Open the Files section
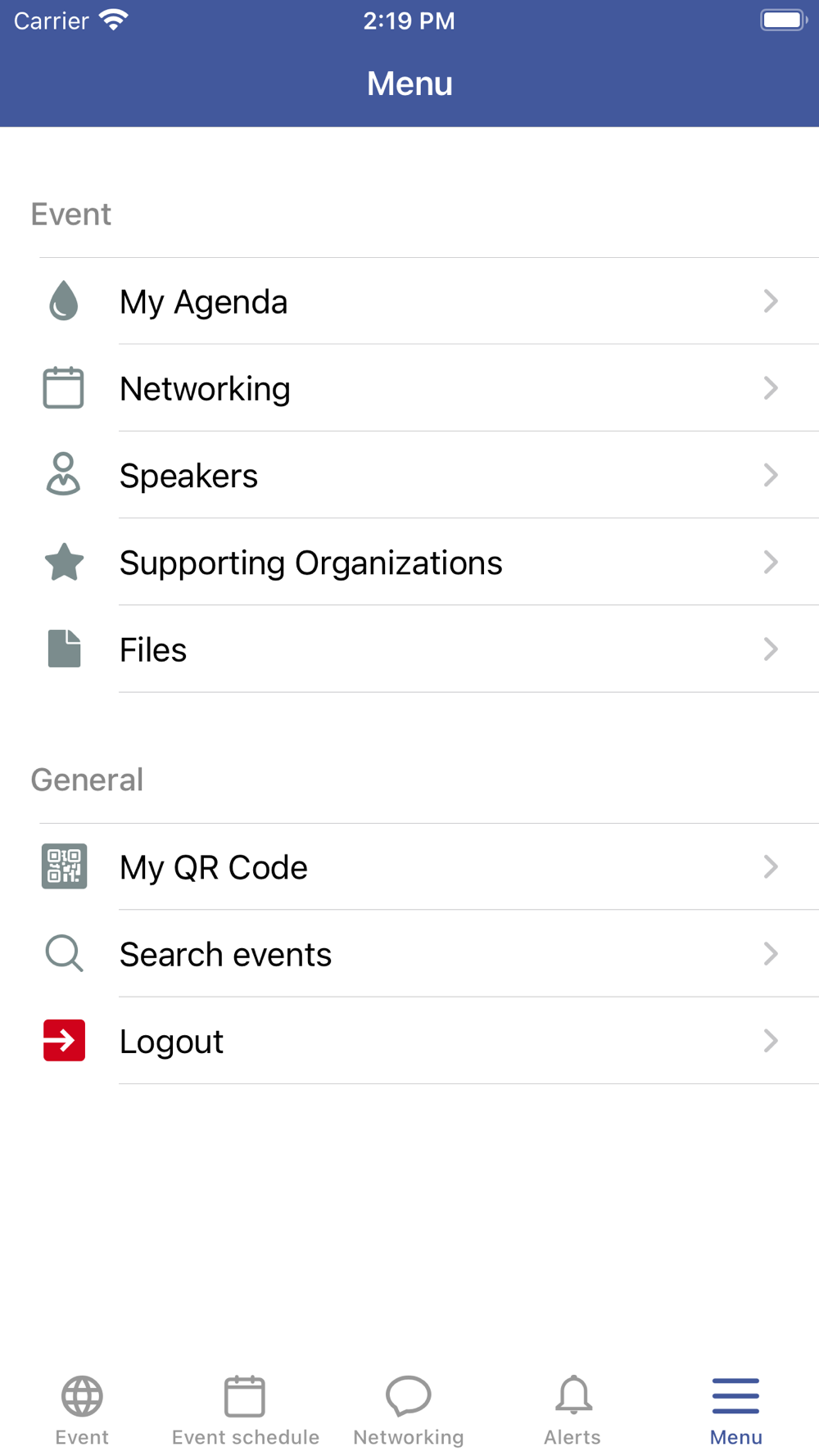 click(409, 649)
